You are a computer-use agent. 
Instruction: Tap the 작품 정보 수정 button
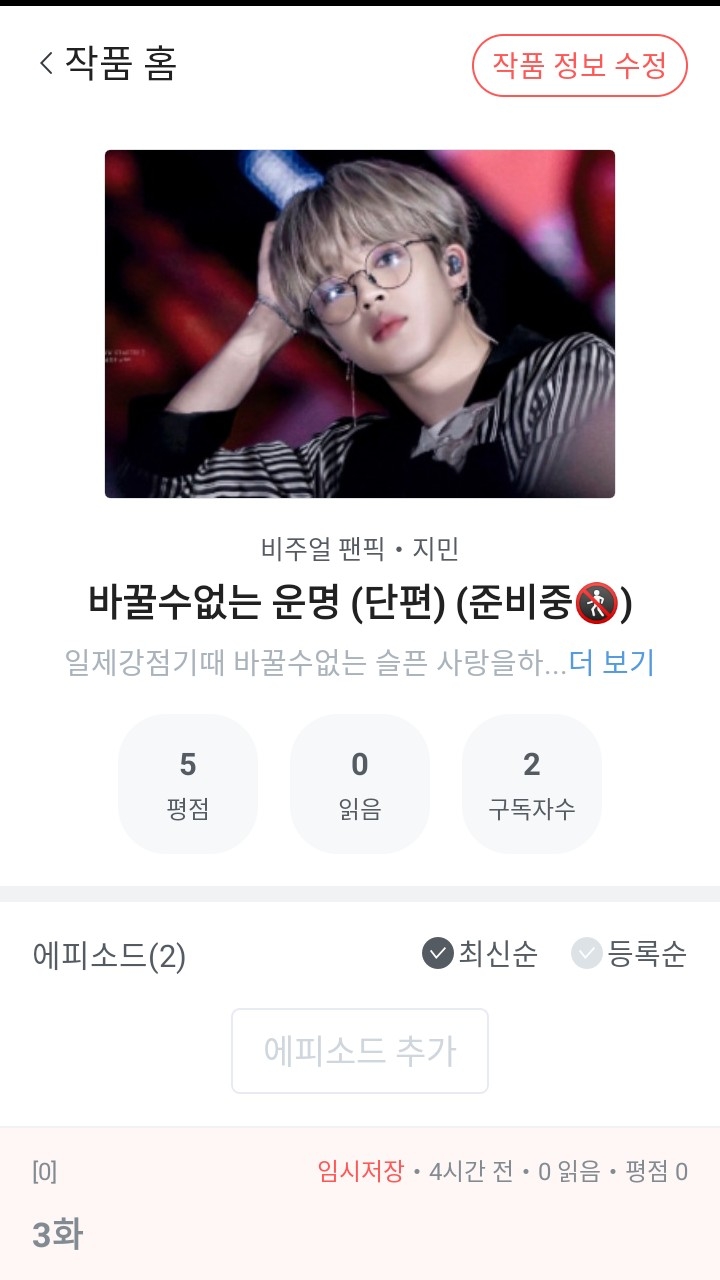(x=580, y=65)
